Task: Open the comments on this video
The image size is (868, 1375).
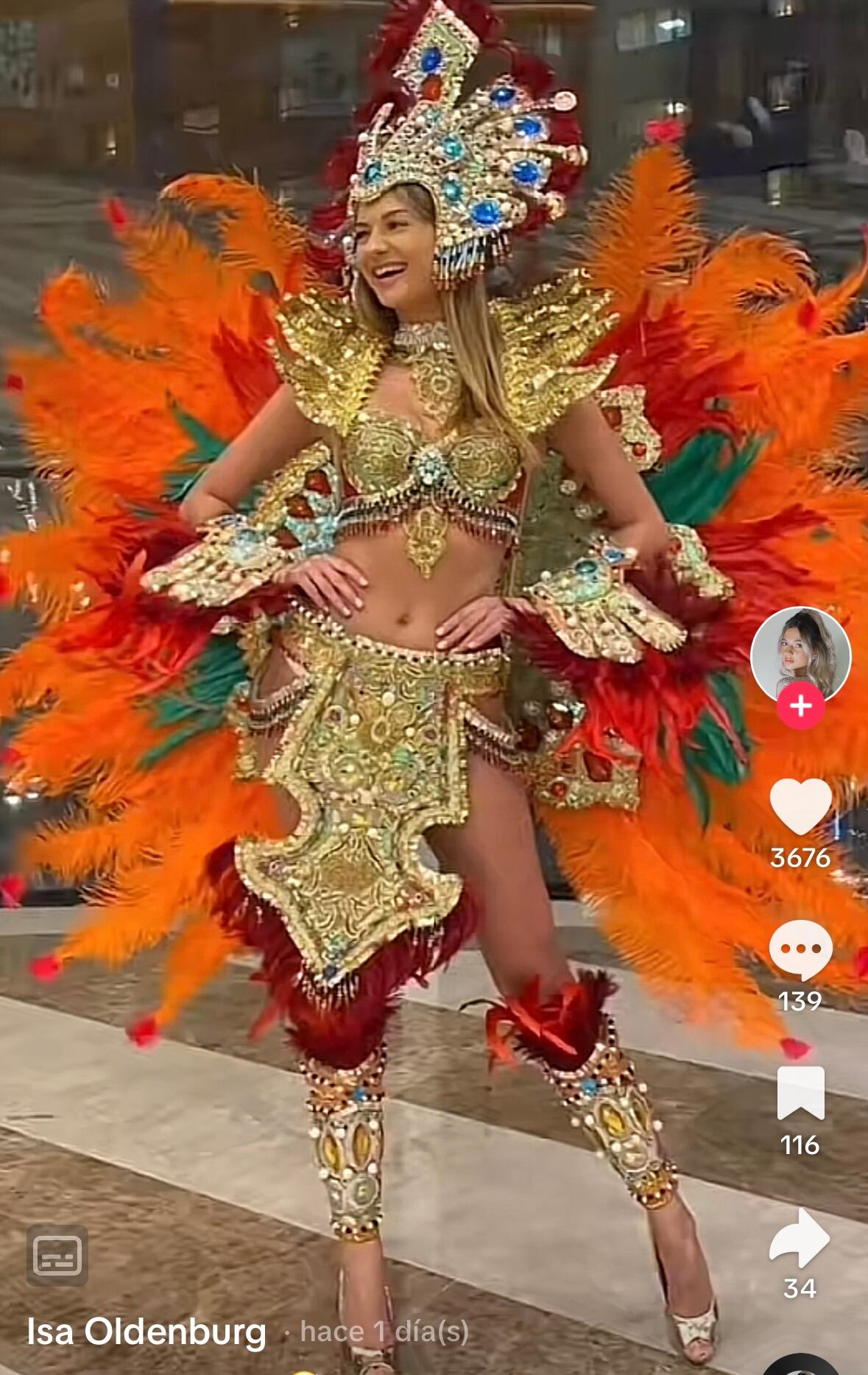Action: click(x=800, y=950)
